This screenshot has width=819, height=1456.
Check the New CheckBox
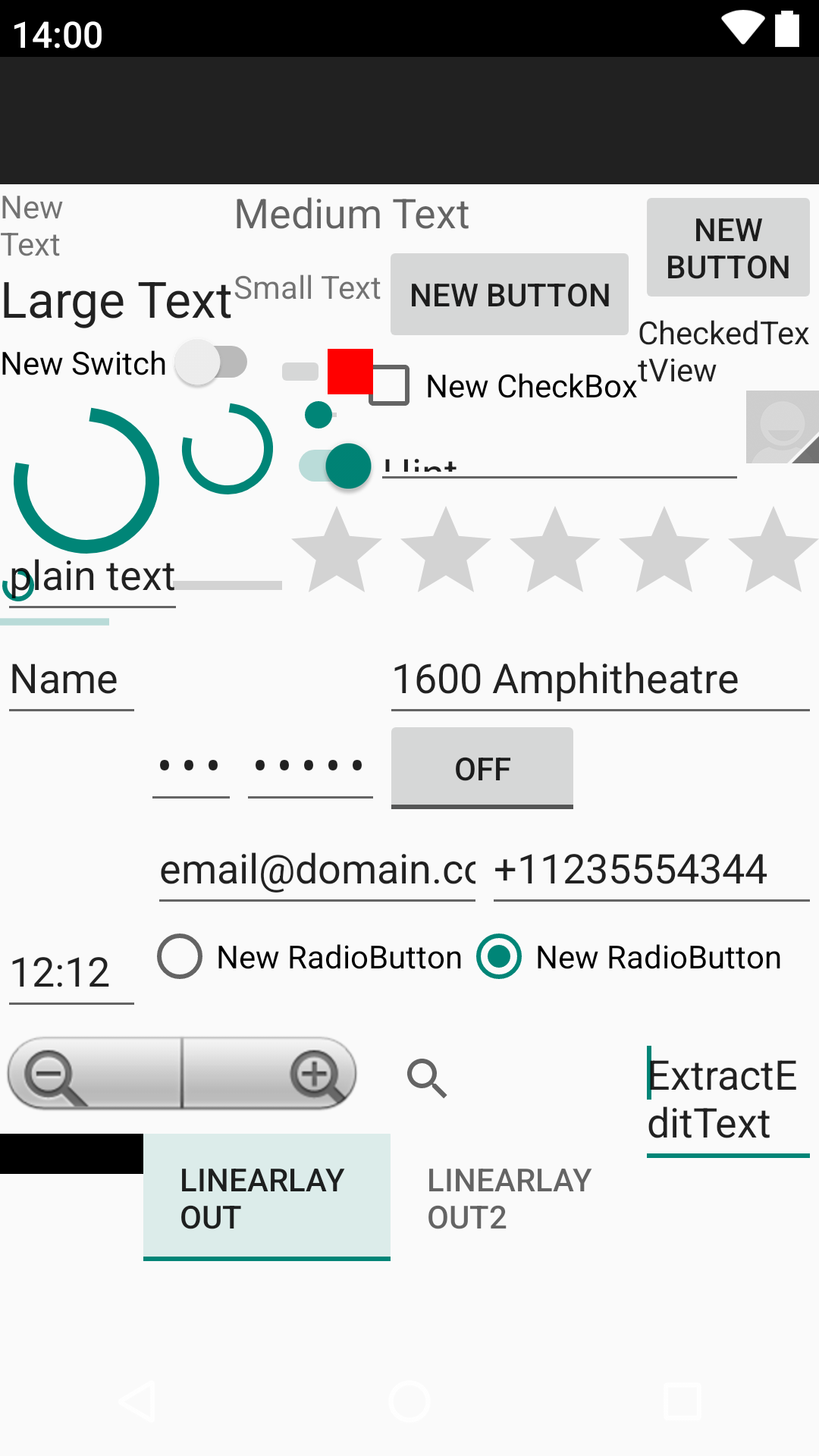pyautogui.click(x=389, y=386)
